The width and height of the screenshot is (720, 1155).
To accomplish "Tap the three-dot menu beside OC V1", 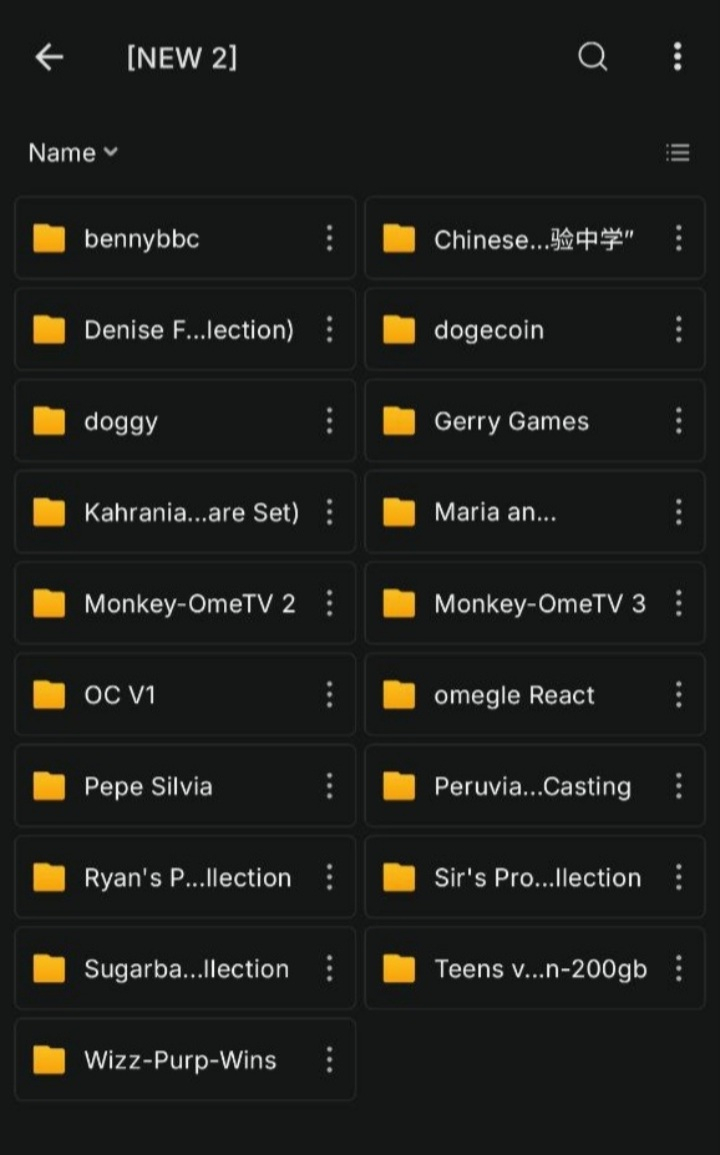I will (329, 695).
